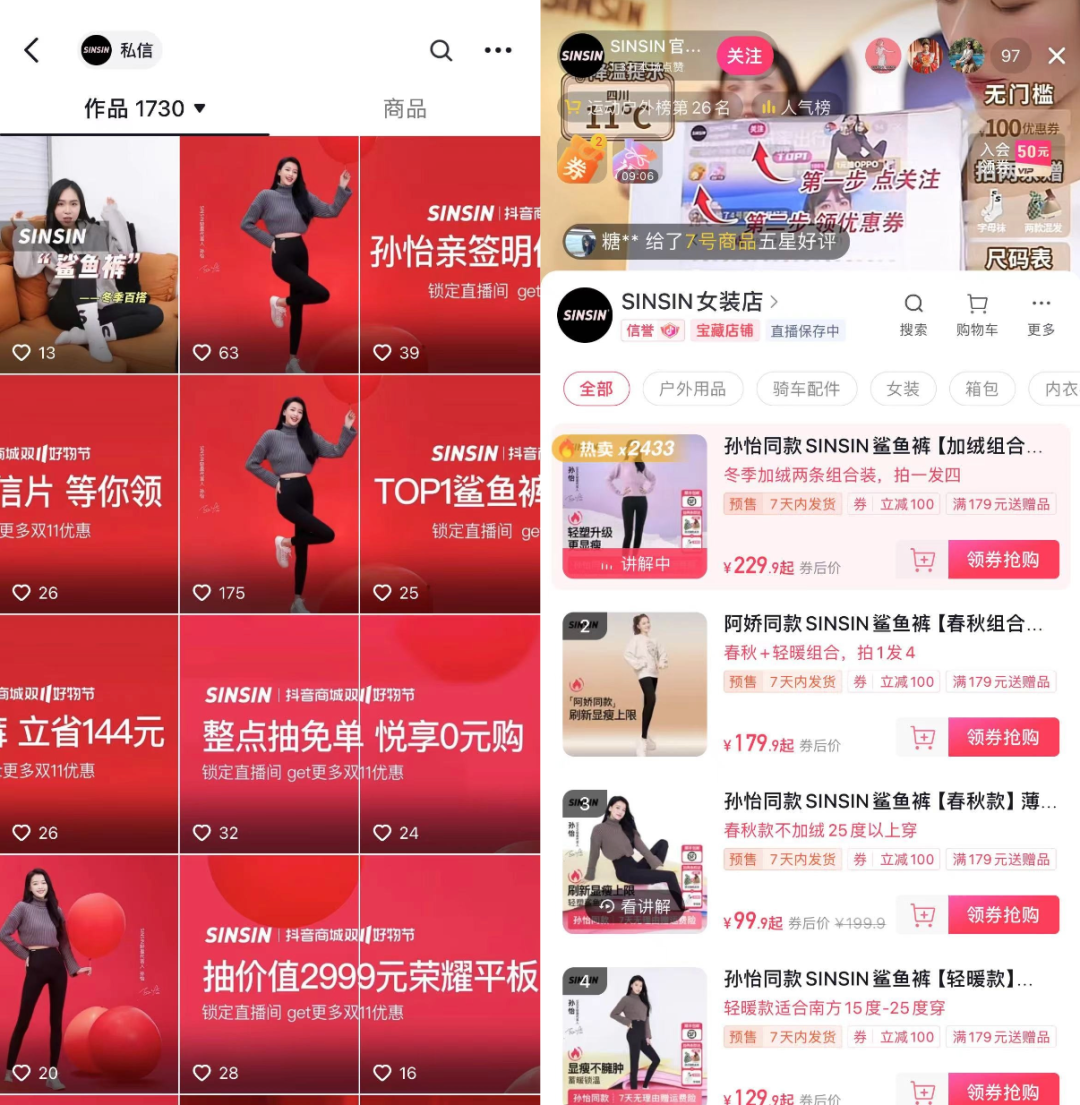Switch to the 商品 tab
Screen dimensions: 1080x1105
[405, 108]
